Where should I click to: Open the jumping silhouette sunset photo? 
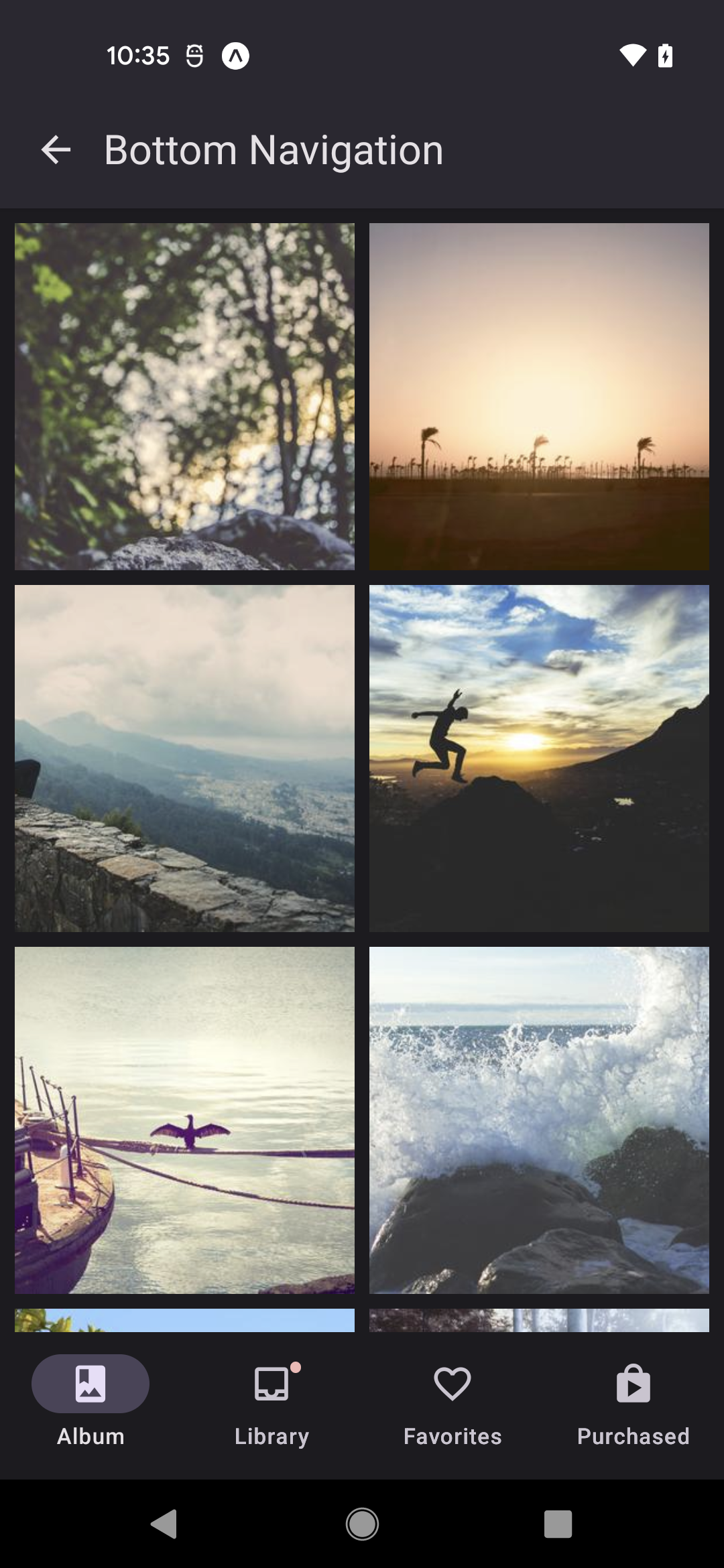coord(539,758)
